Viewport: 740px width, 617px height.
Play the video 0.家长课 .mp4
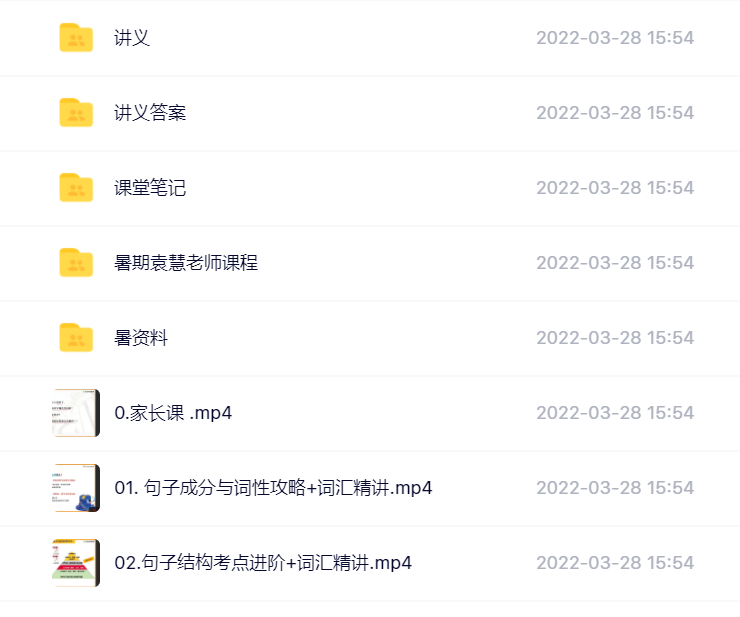(173, 413)
